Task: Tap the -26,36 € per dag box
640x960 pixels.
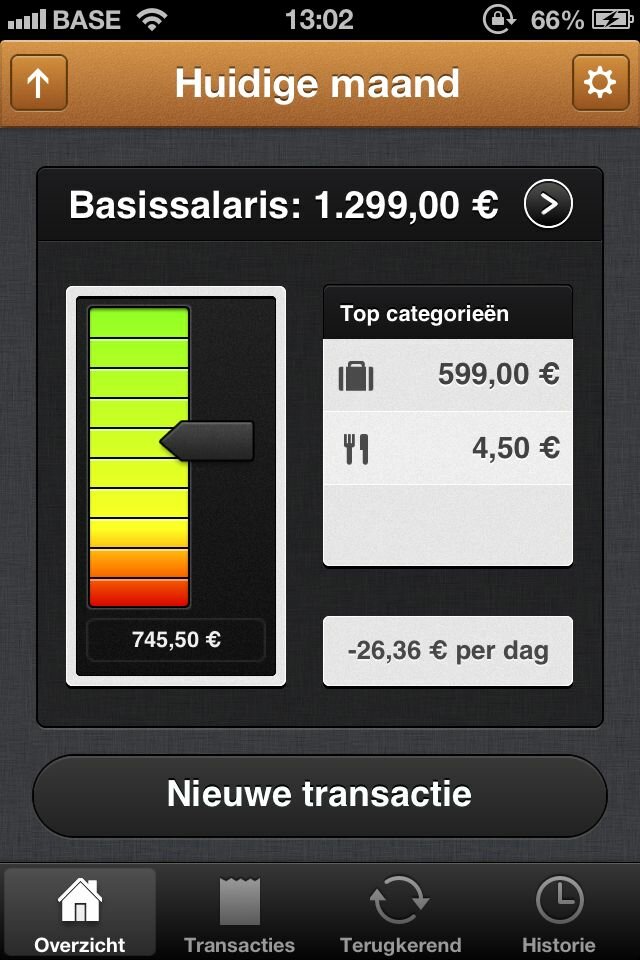Action: click(448, 651)
